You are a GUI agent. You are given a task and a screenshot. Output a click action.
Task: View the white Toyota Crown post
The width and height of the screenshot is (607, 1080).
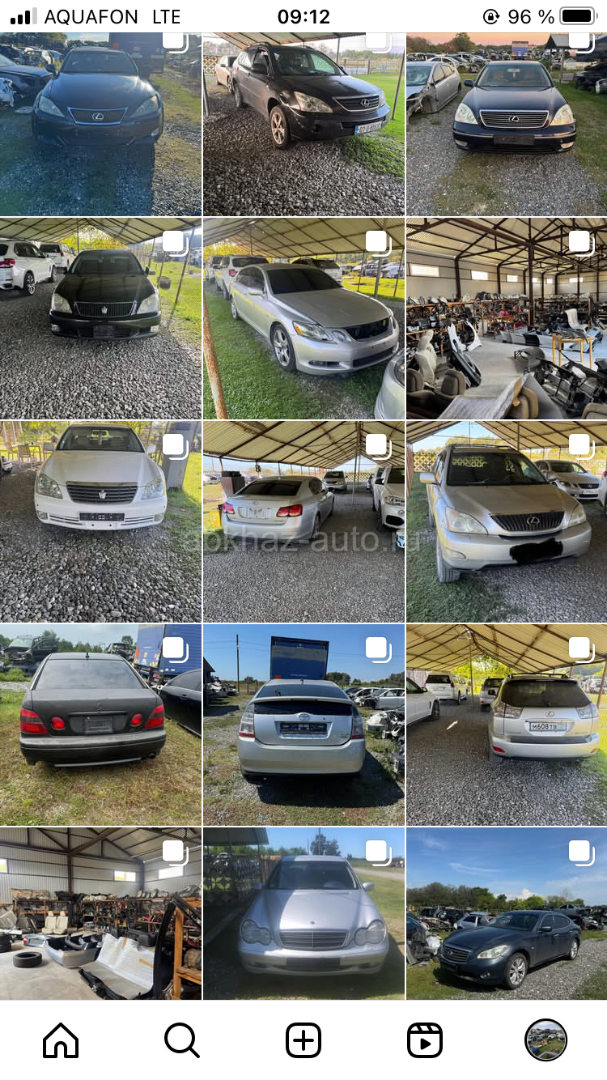click(100, 521)
